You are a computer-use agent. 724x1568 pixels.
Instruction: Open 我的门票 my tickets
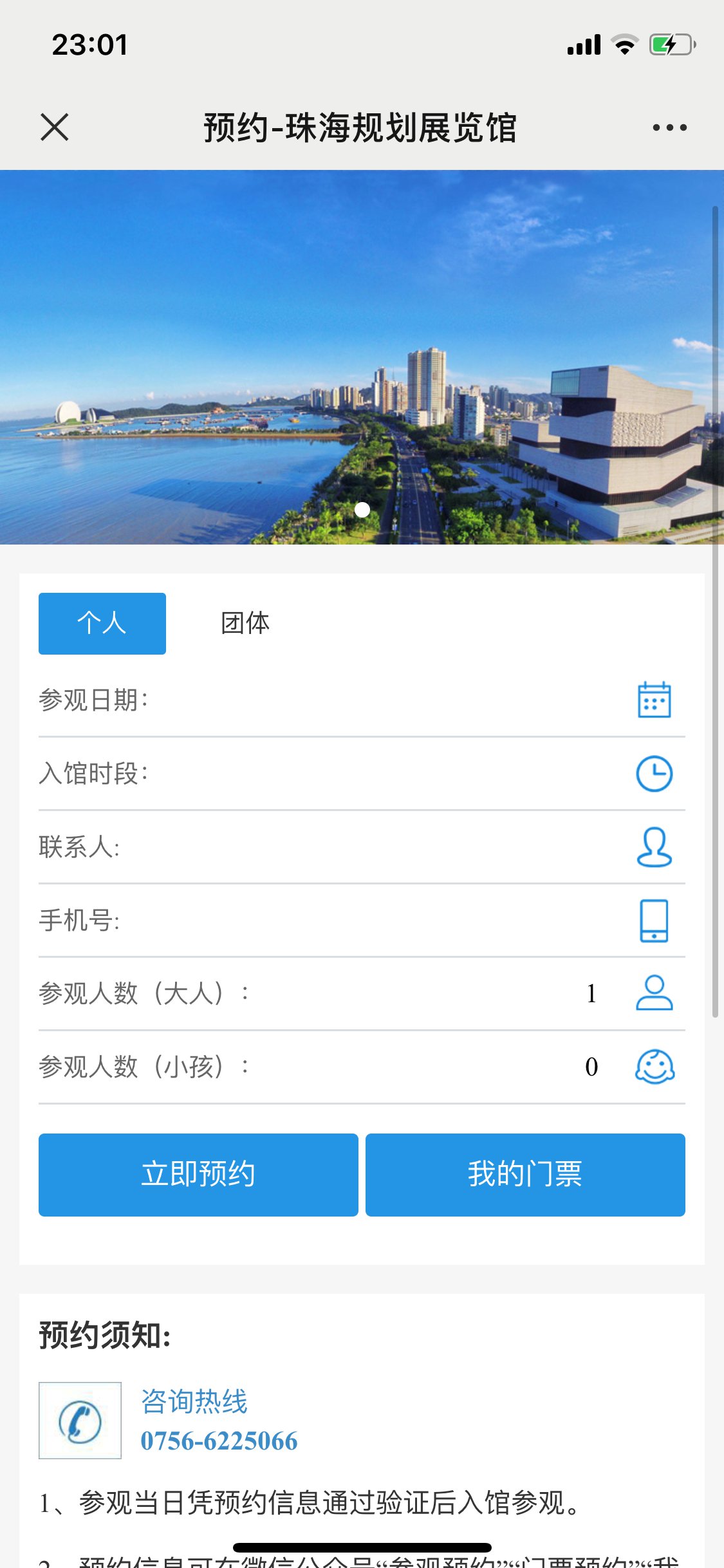click(525, 1175)
